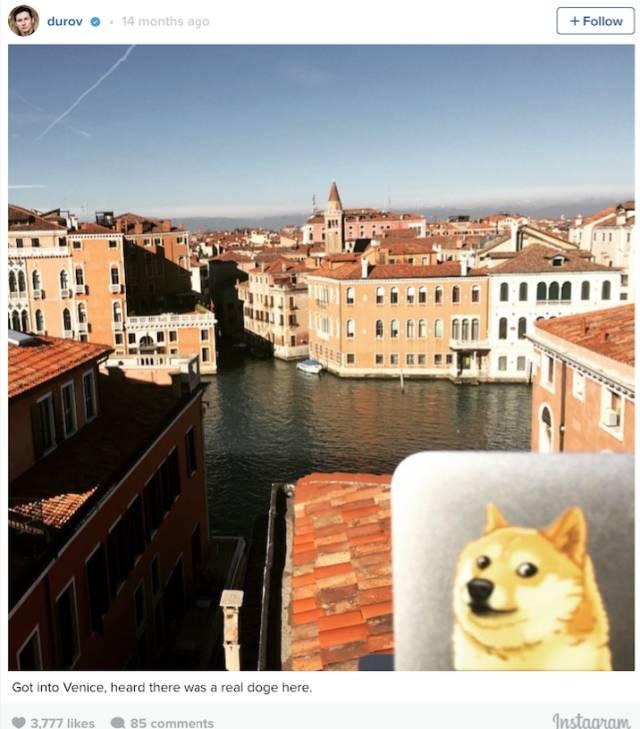This screenshot has width=640, height=729.
Task: Tap the heart next to 3,777 likes
Action: click(x=19, y=722)
